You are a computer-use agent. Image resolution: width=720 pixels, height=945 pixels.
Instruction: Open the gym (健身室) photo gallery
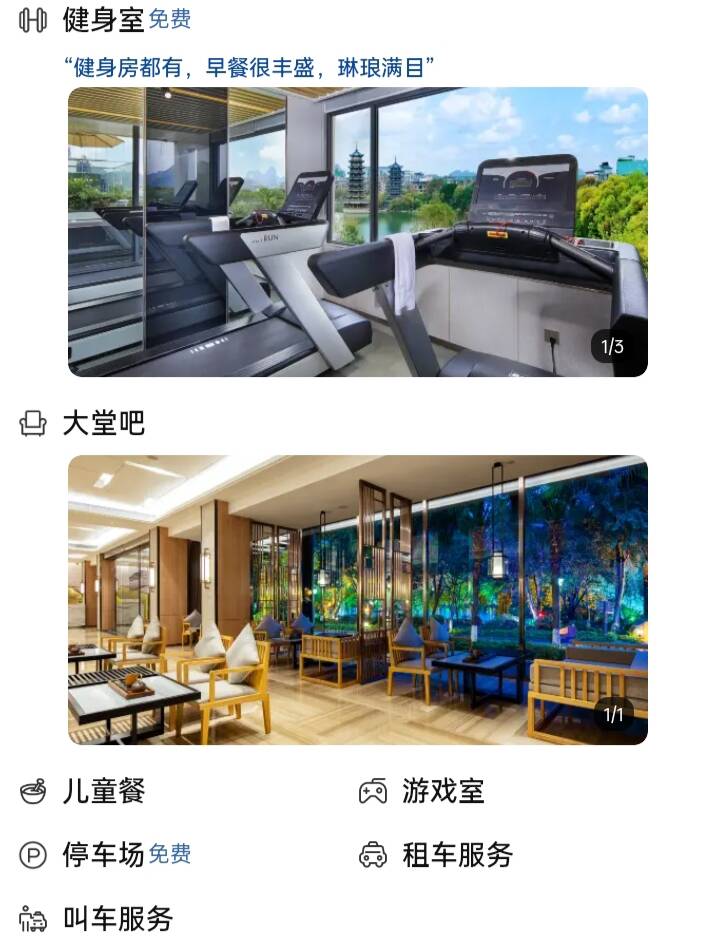(x=357, y=232)
